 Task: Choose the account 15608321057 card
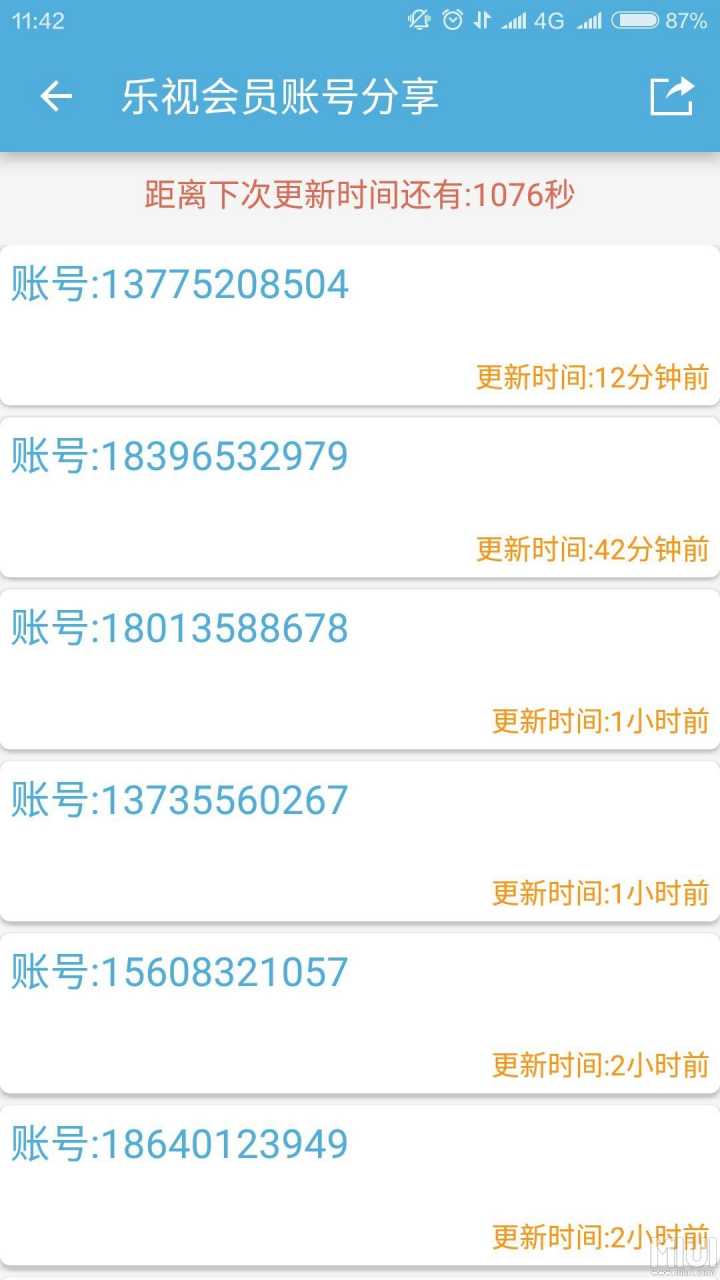360,1013
